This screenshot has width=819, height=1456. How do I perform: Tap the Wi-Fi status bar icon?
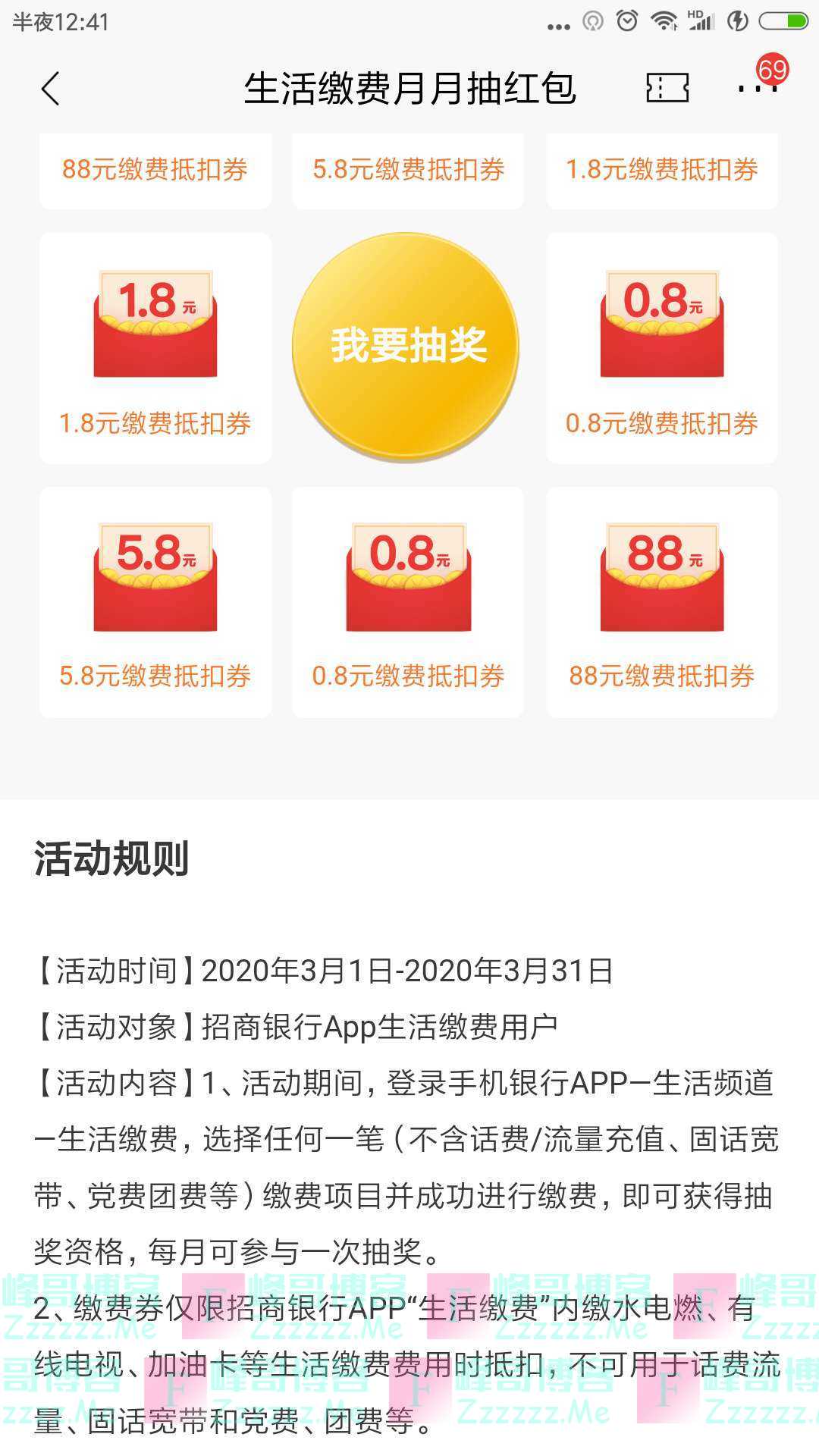[664, 21]
